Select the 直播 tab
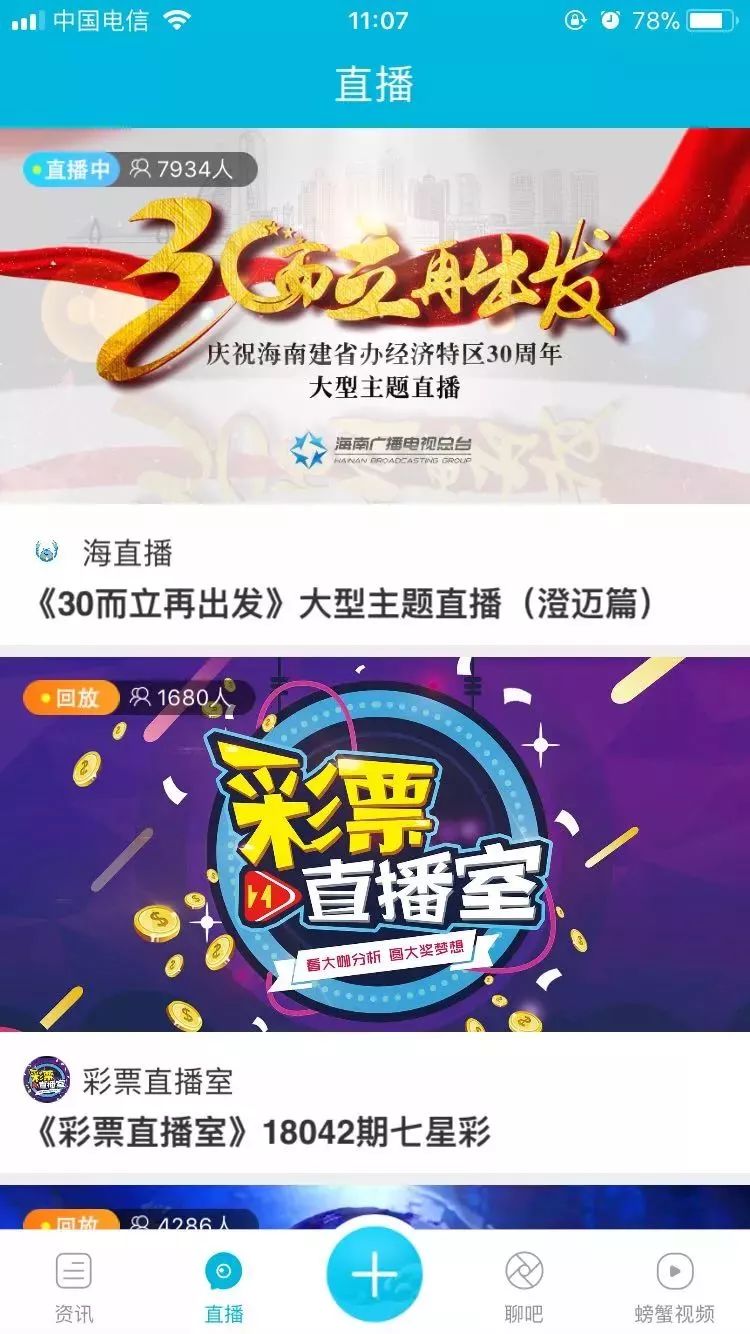750x1334 pixels. [224, 1286]
